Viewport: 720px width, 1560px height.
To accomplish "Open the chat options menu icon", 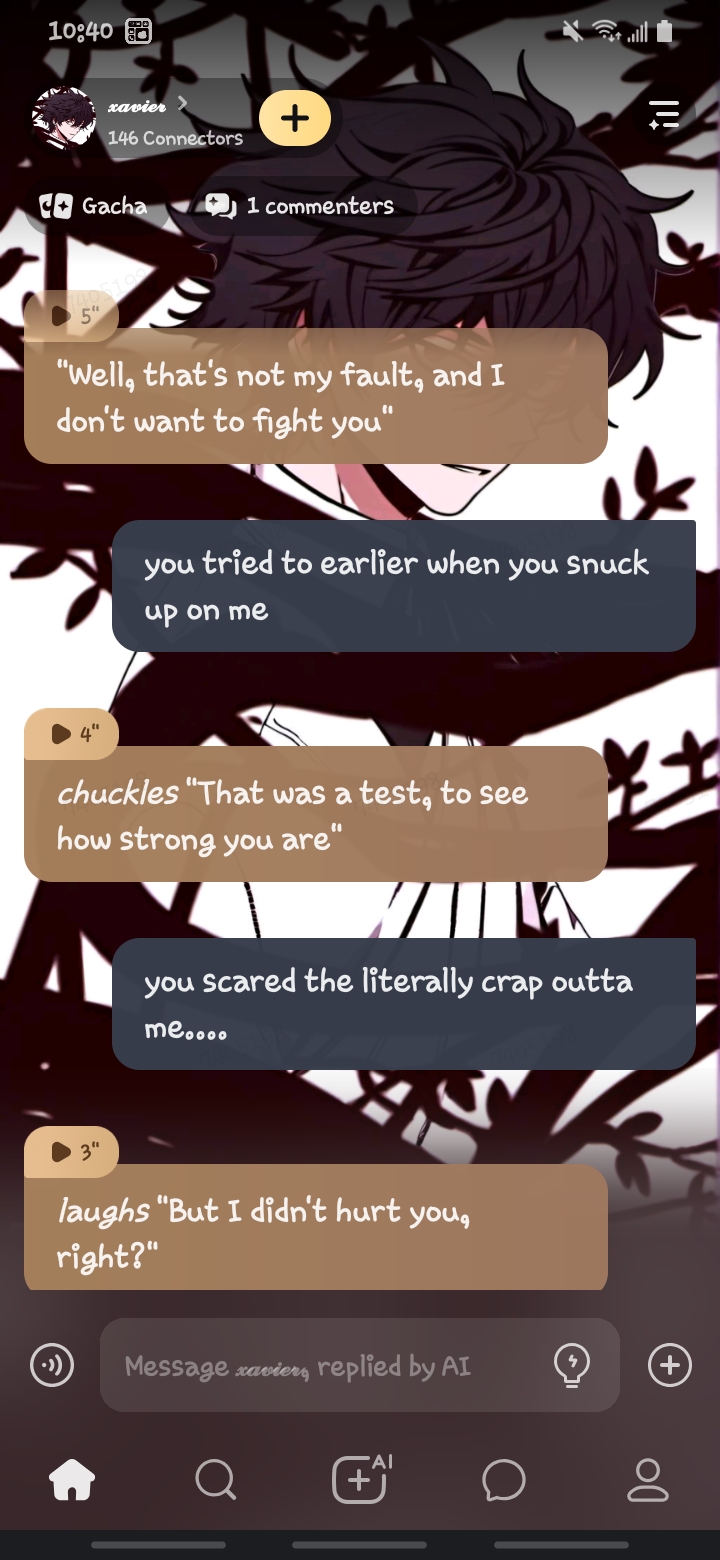I will click(664, 116).
